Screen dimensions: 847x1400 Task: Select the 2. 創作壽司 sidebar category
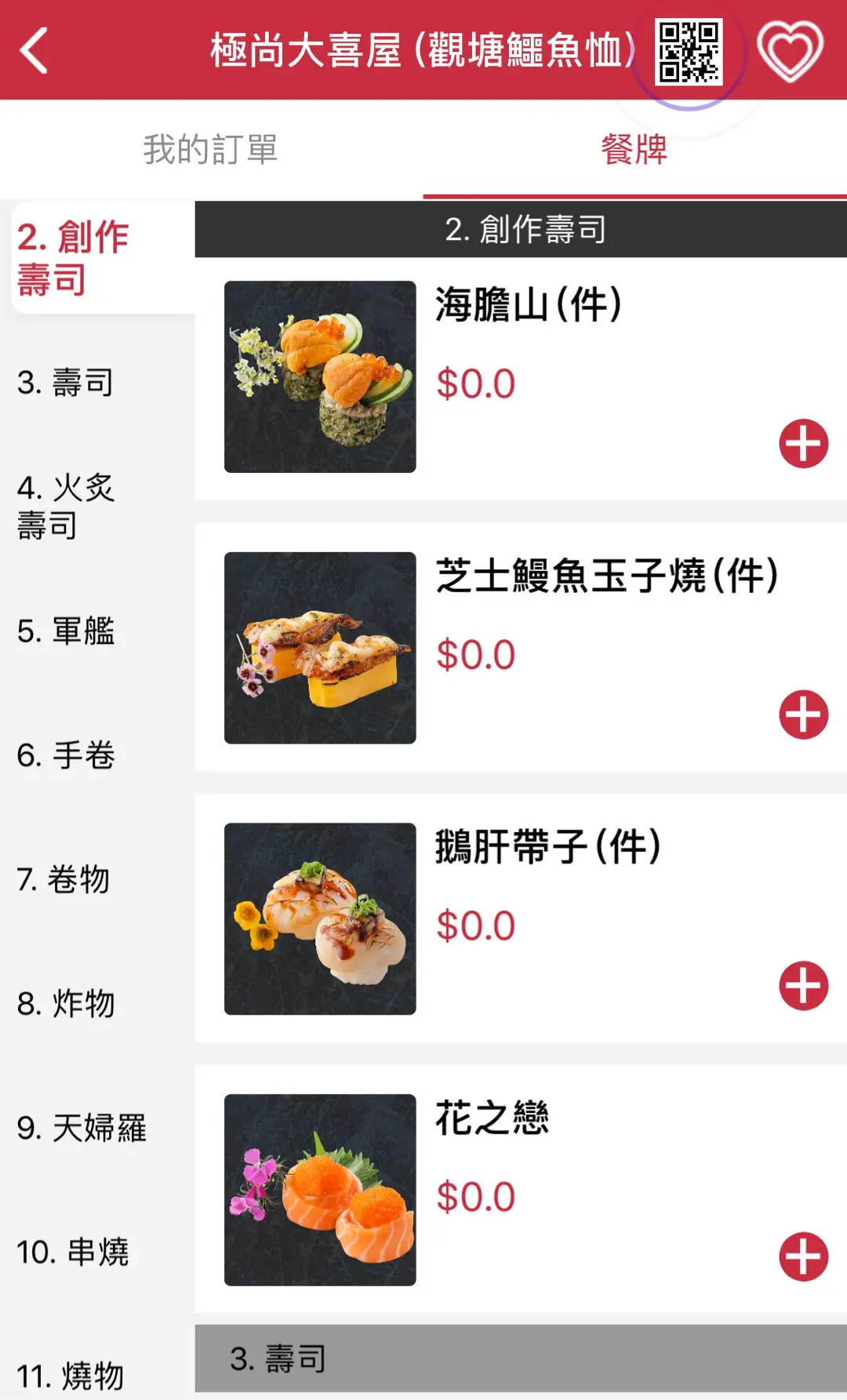click(72, 258)
